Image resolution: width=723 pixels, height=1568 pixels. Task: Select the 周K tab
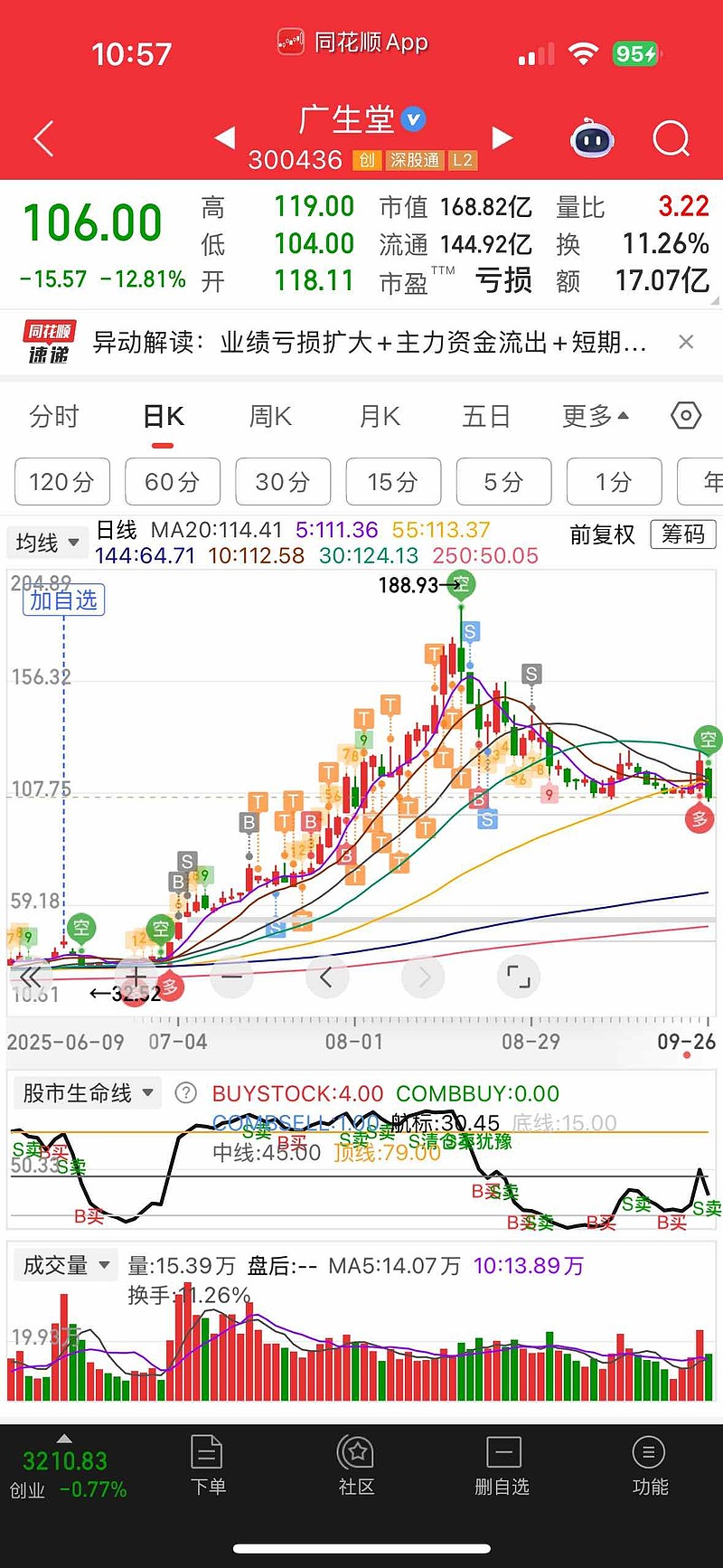point(270,417)
